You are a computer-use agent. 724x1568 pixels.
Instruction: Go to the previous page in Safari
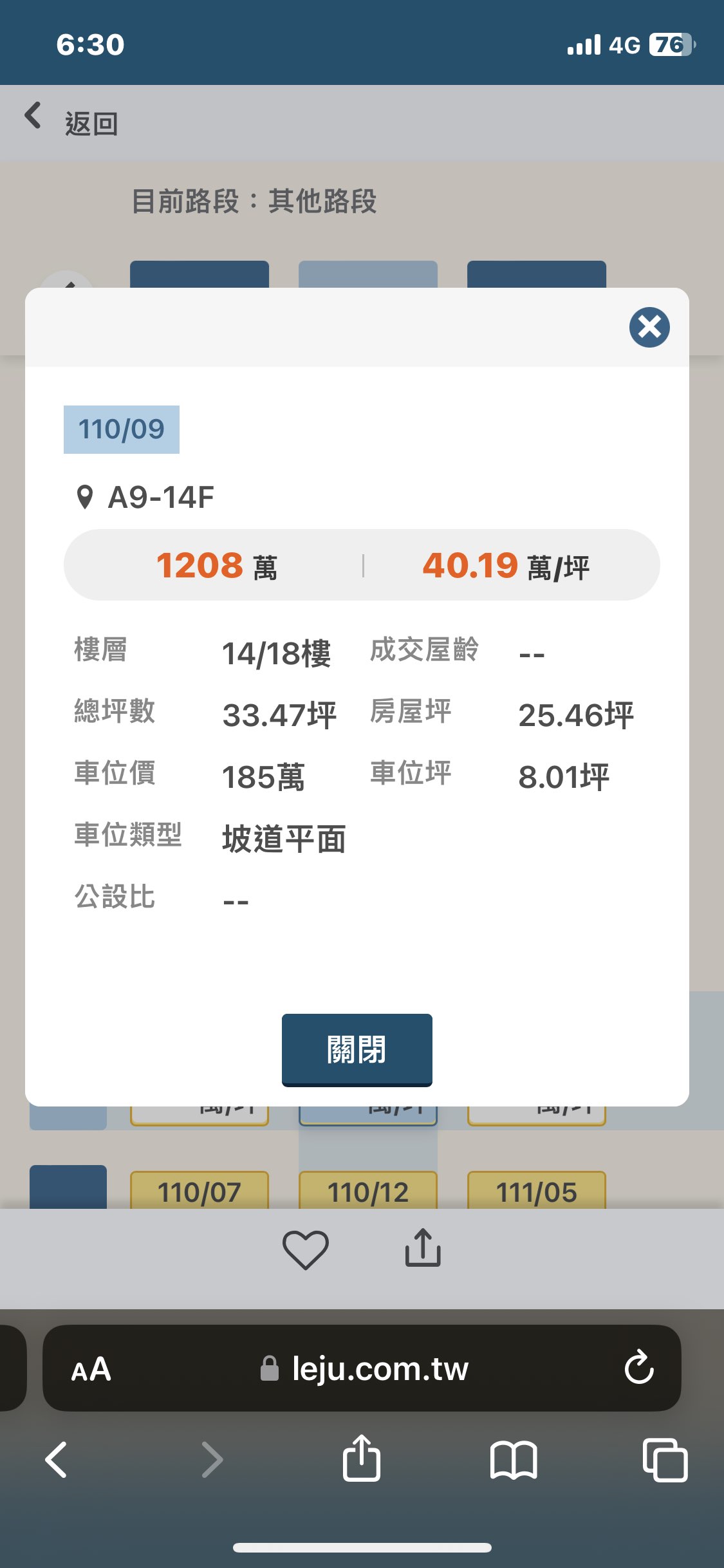point(57,1459)
